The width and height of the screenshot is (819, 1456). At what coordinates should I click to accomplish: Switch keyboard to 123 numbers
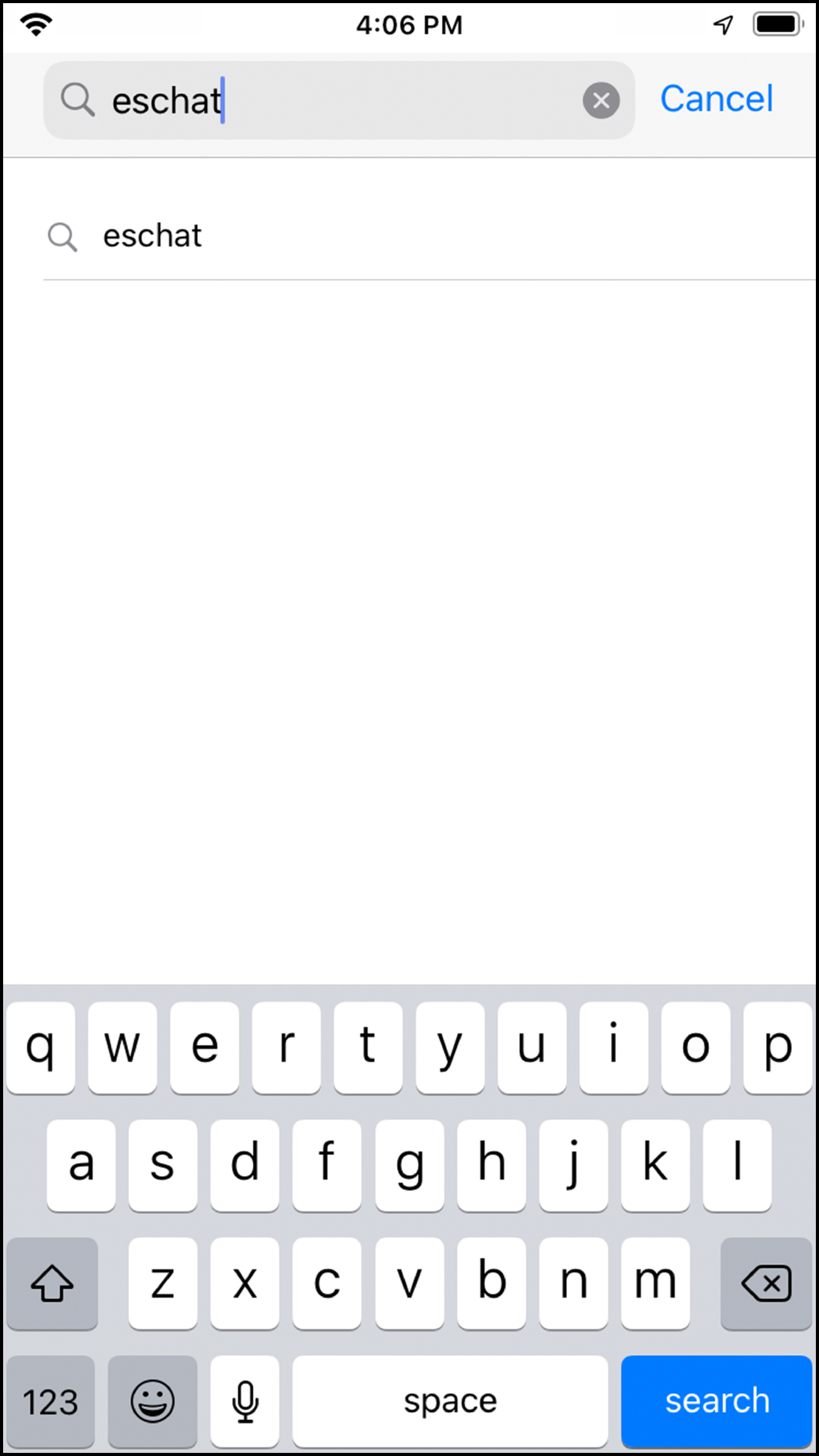[x=50, y=1401]
